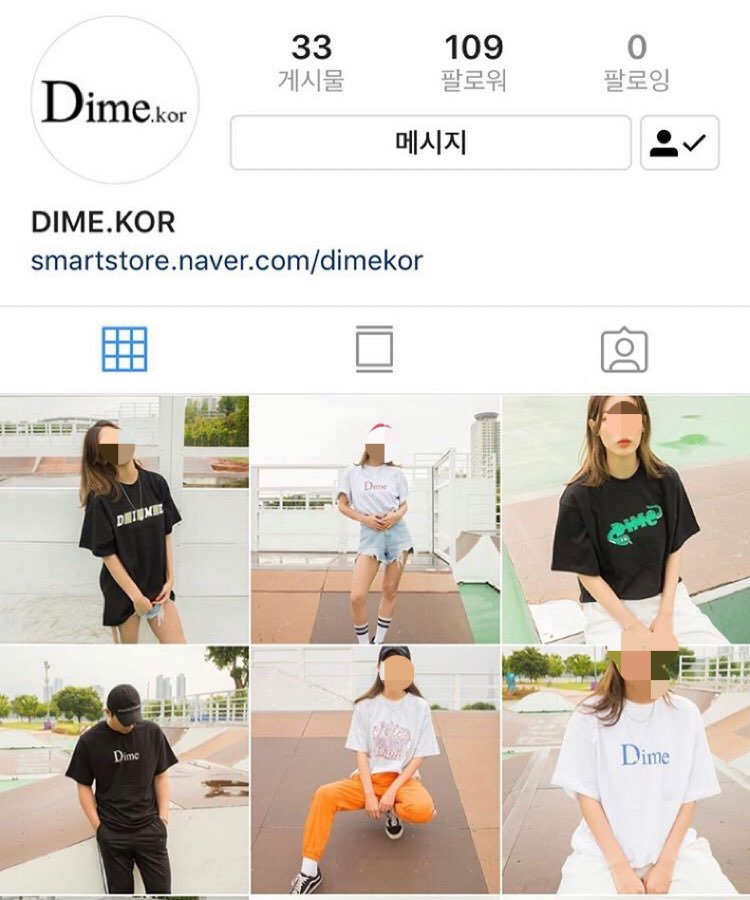Open the smartstore.naver.com/dimekor link
The image size is (750, 900).
(x=227, y=261)
